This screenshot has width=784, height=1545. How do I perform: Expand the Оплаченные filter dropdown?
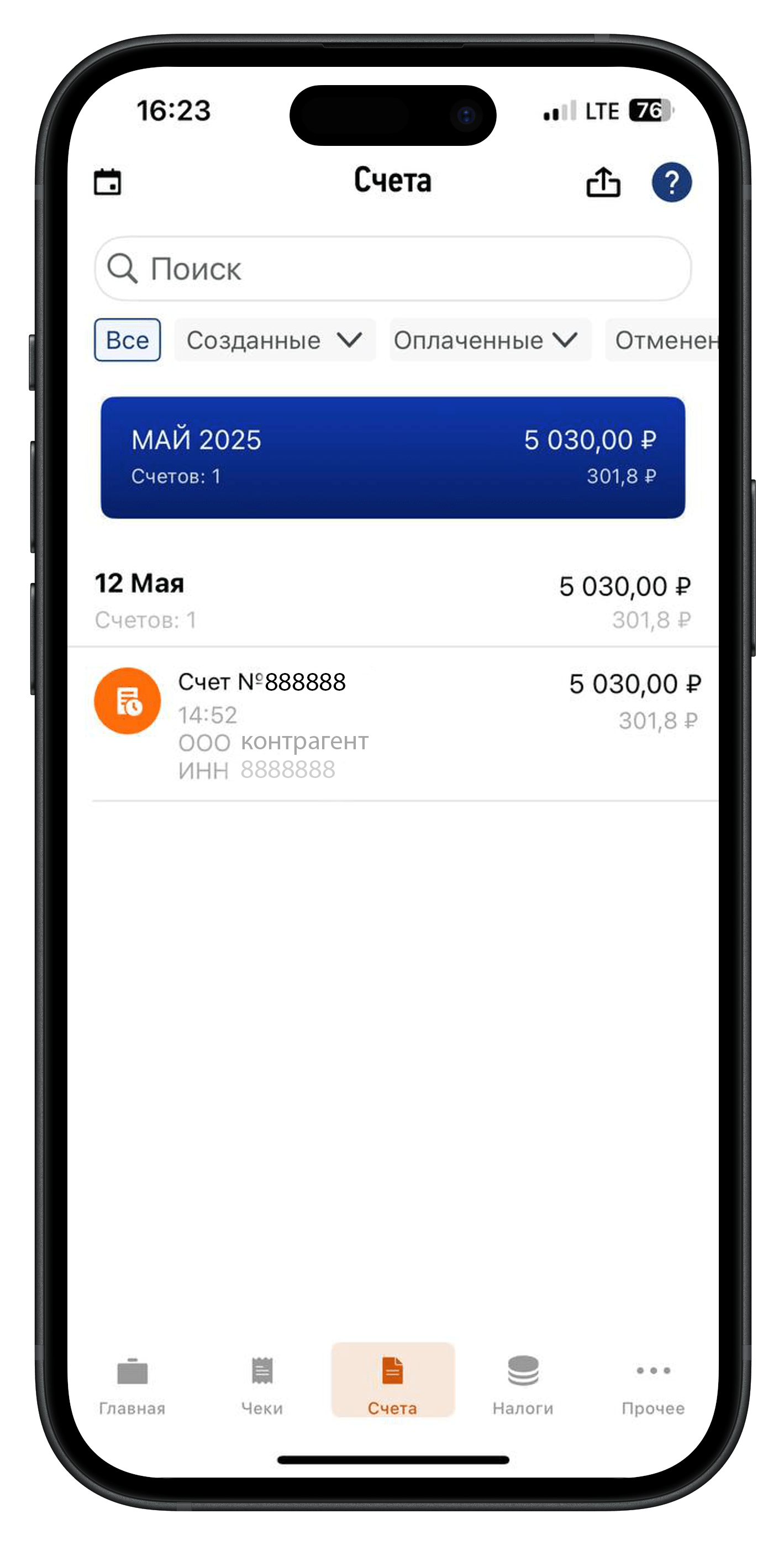[x=490, y=340]
